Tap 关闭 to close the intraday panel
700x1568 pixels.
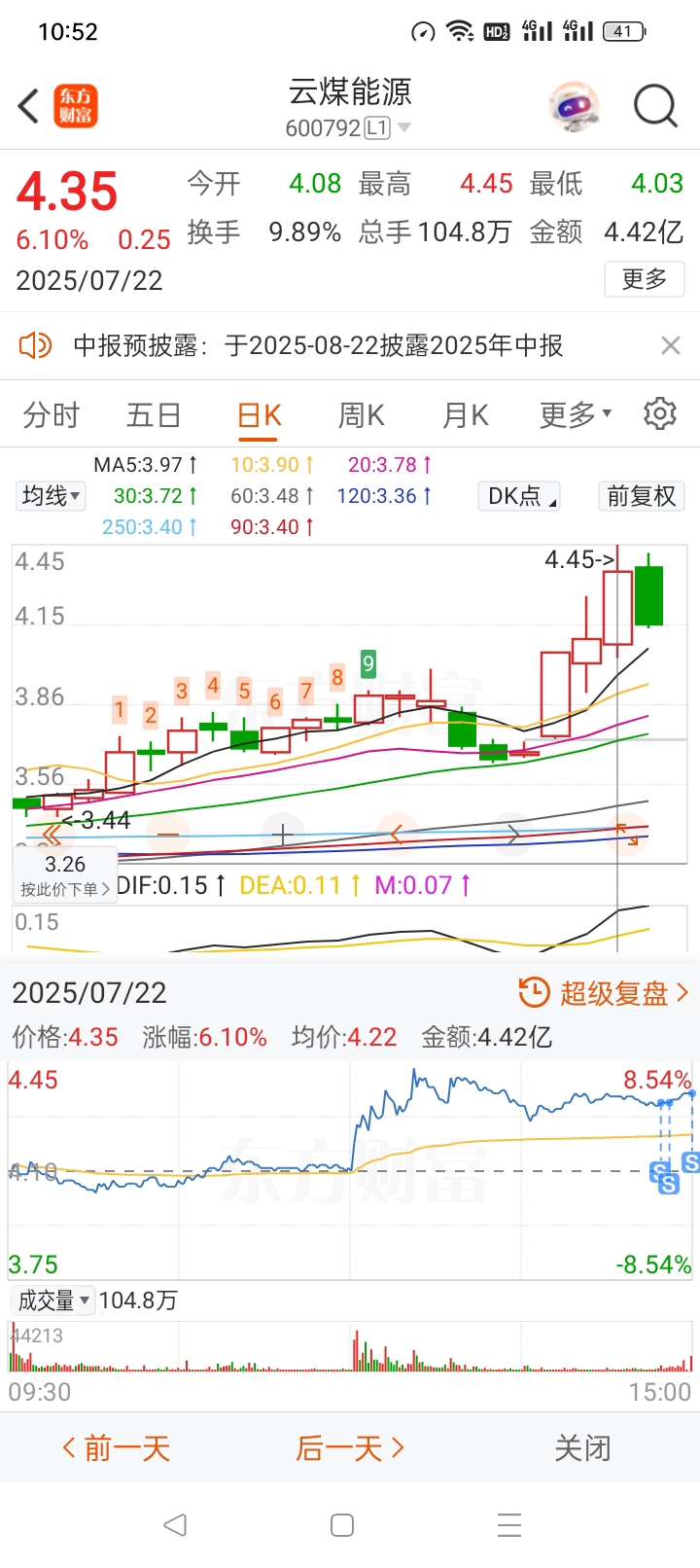point(582,1448)
